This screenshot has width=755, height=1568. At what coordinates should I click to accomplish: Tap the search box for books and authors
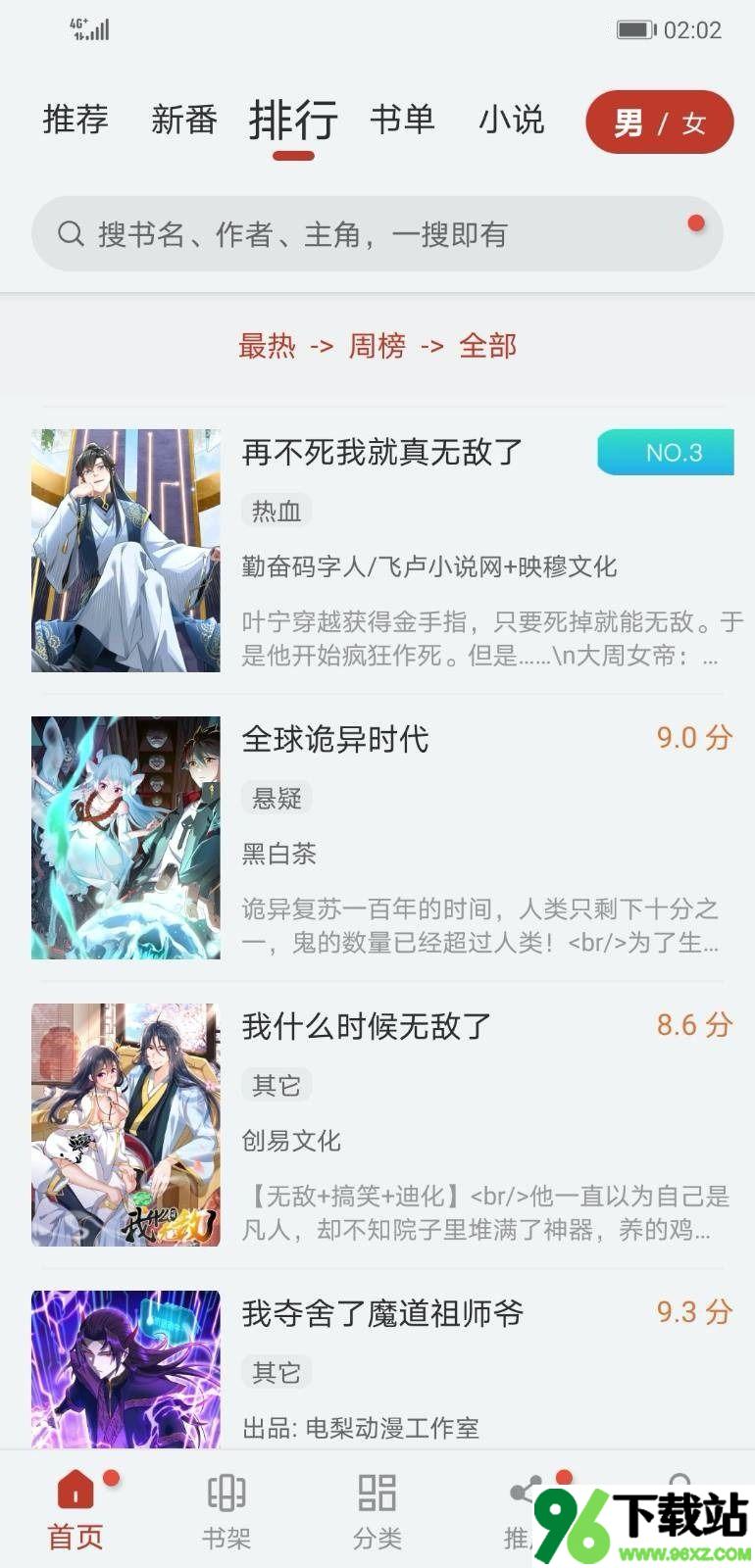[377, 234]
